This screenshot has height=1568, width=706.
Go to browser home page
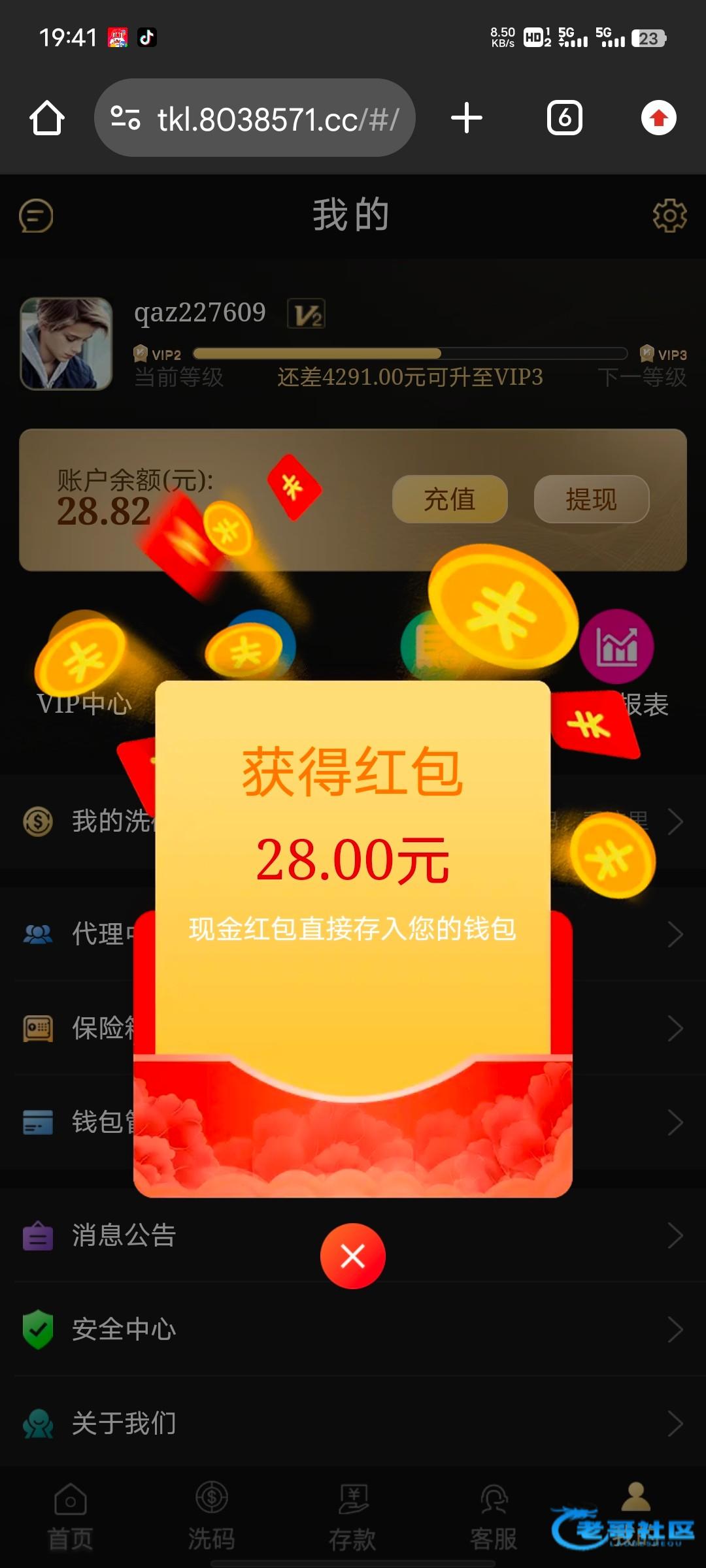pyautogui.click(x=47, y=118)
